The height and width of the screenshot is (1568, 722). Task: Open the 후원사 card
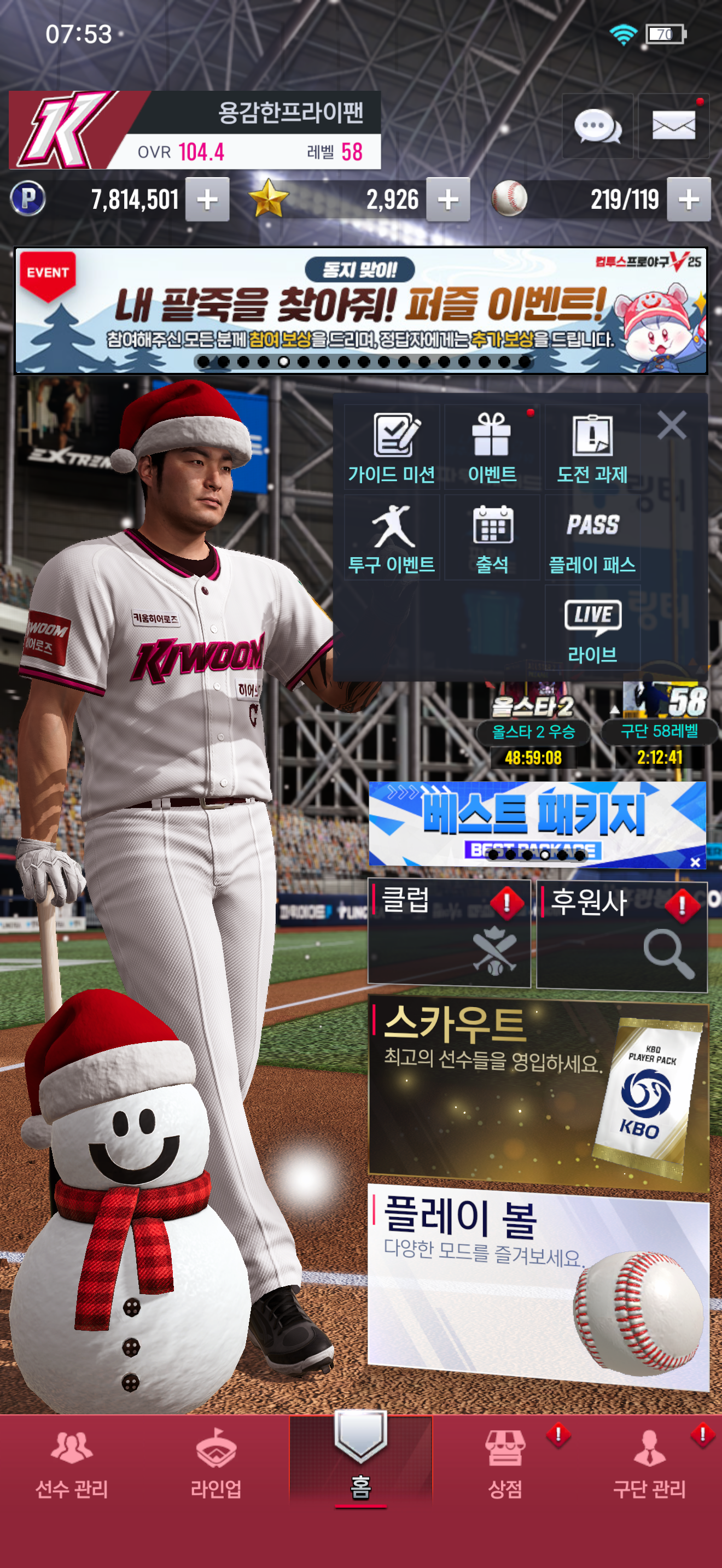[621, 934]
